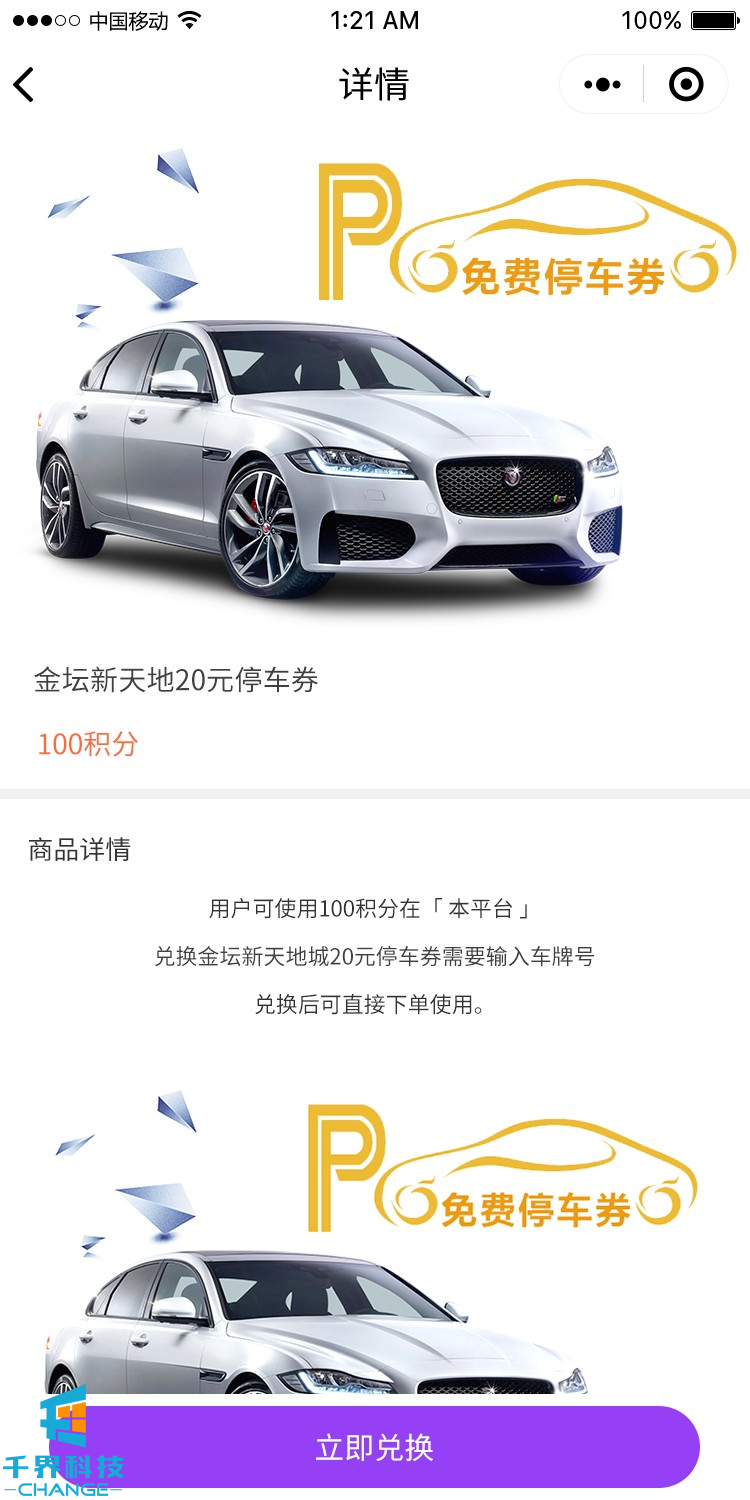Go back using the top-left arrow
This screenshot has width=750, height=1500.
tap(25, 85)
